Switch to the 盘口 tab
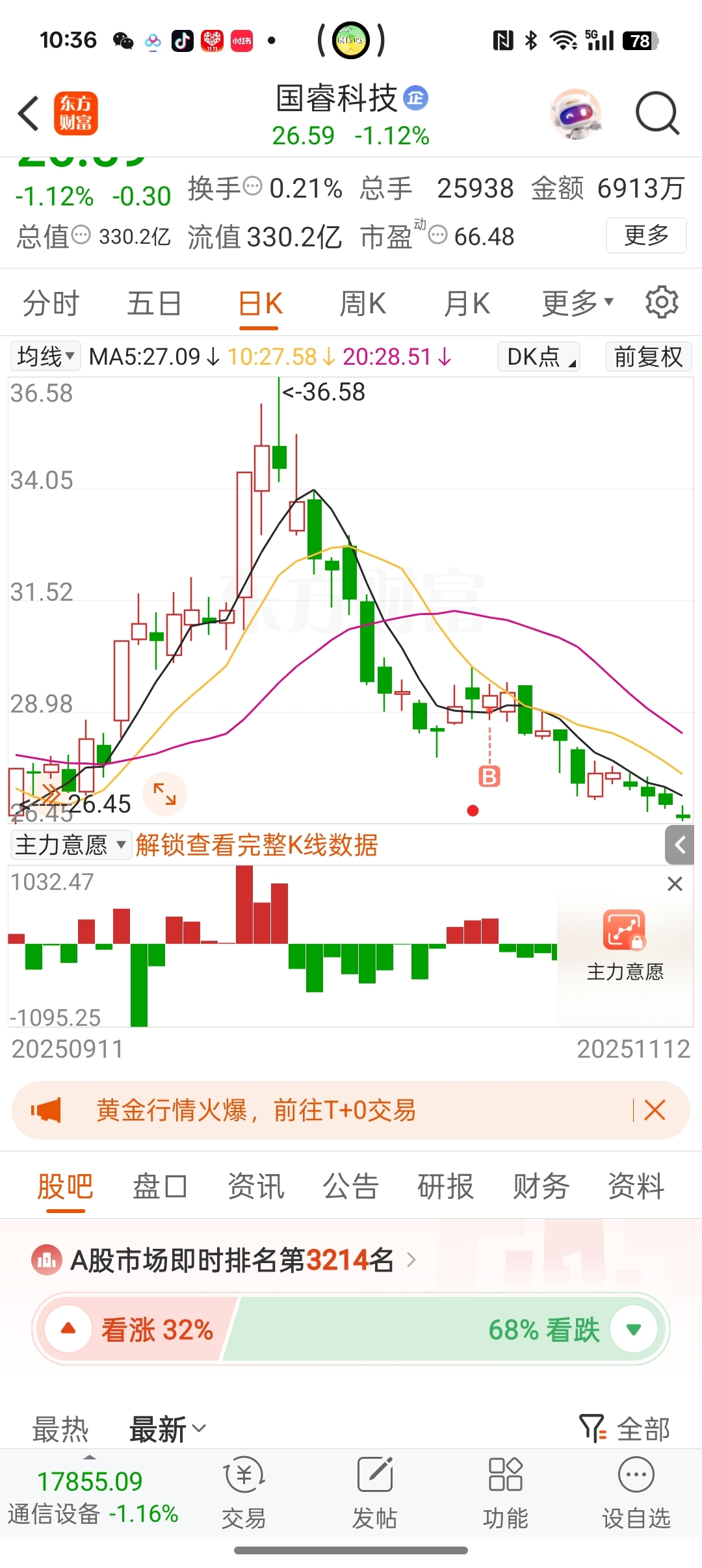 [160, 1186]
